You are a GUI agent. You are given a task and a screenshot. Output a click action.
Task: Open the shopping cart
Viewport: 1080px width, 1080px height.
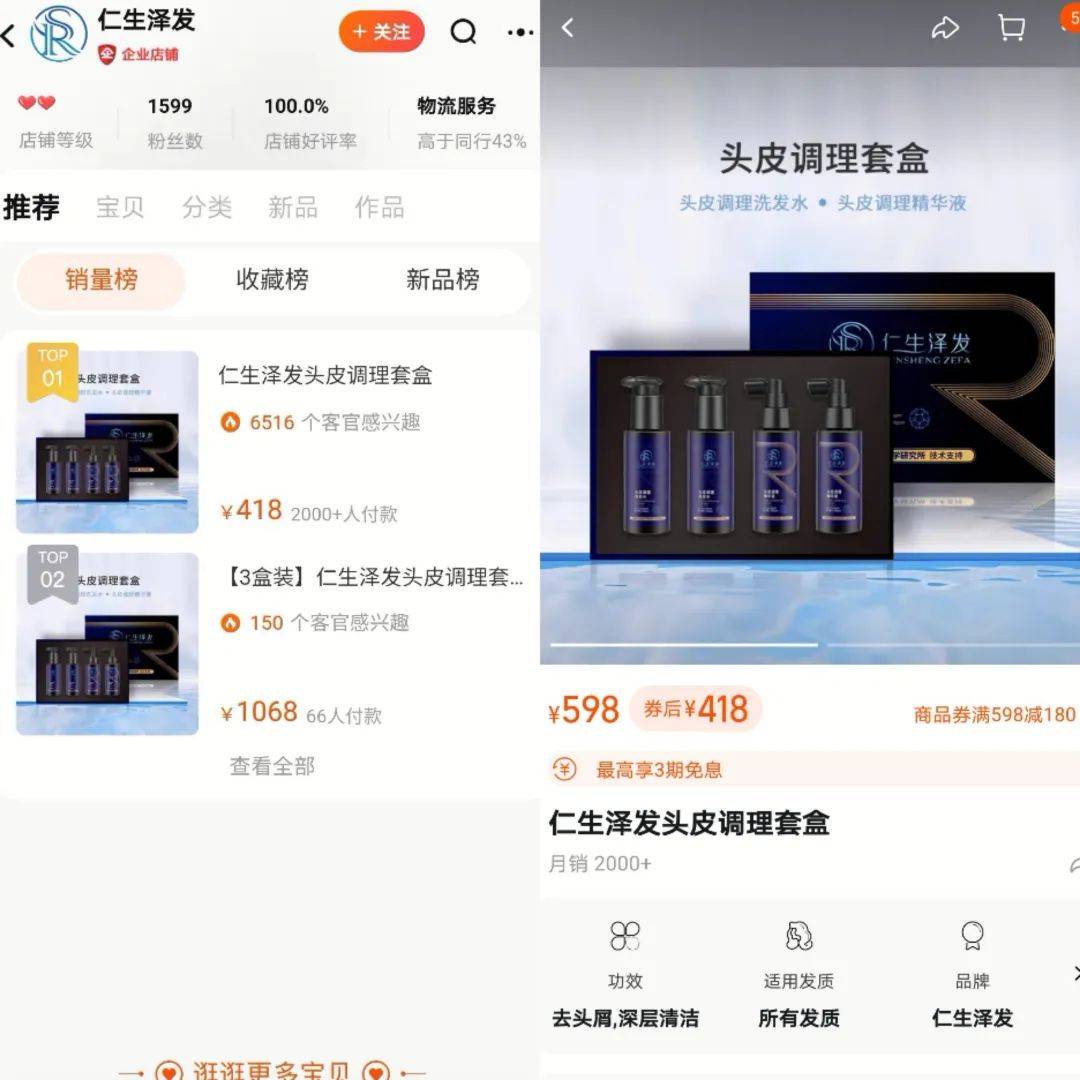tap(1011, 29)
